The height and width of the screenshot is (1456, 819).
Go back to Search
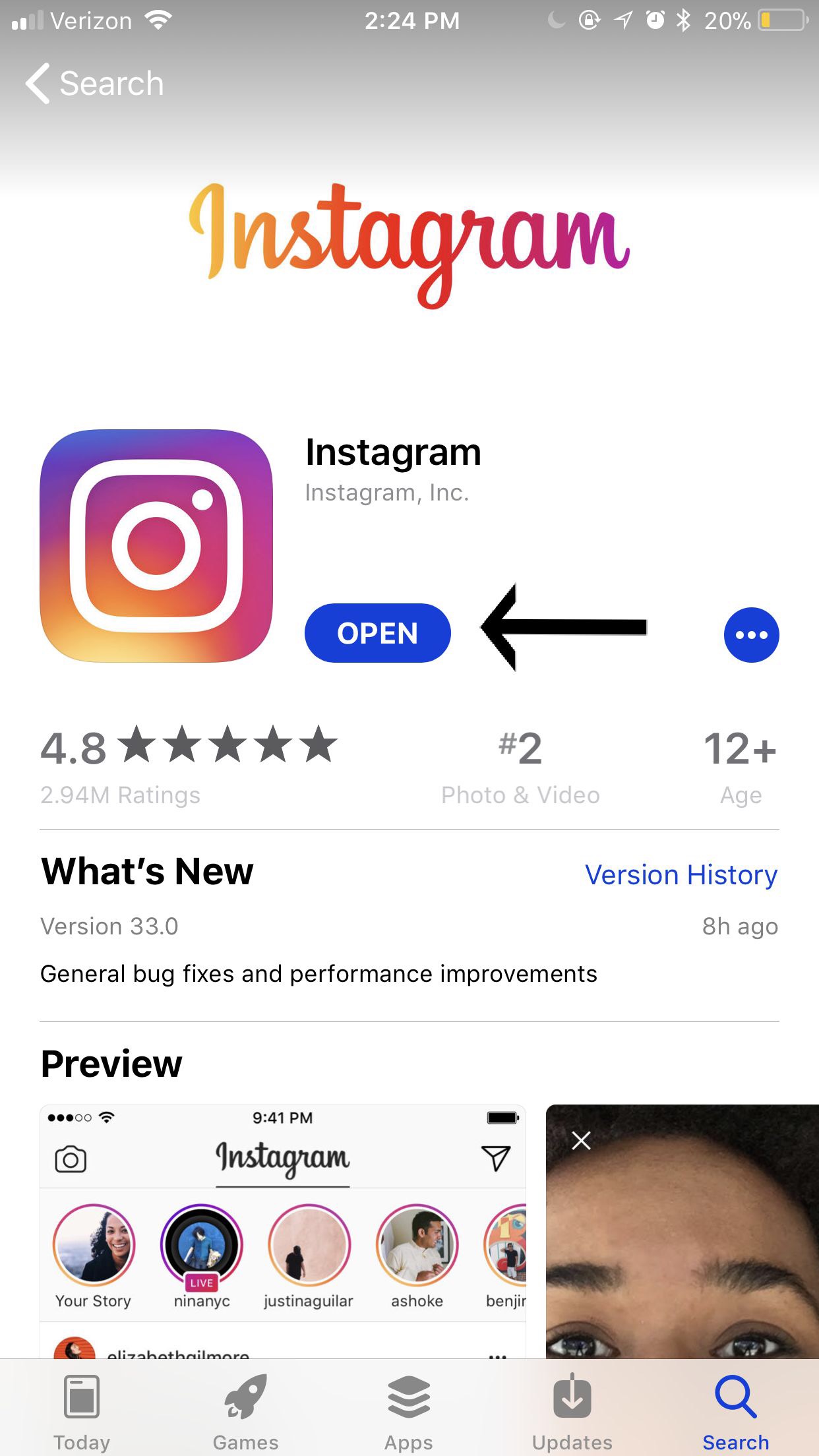pyautogui.click(x=94, y=84)
